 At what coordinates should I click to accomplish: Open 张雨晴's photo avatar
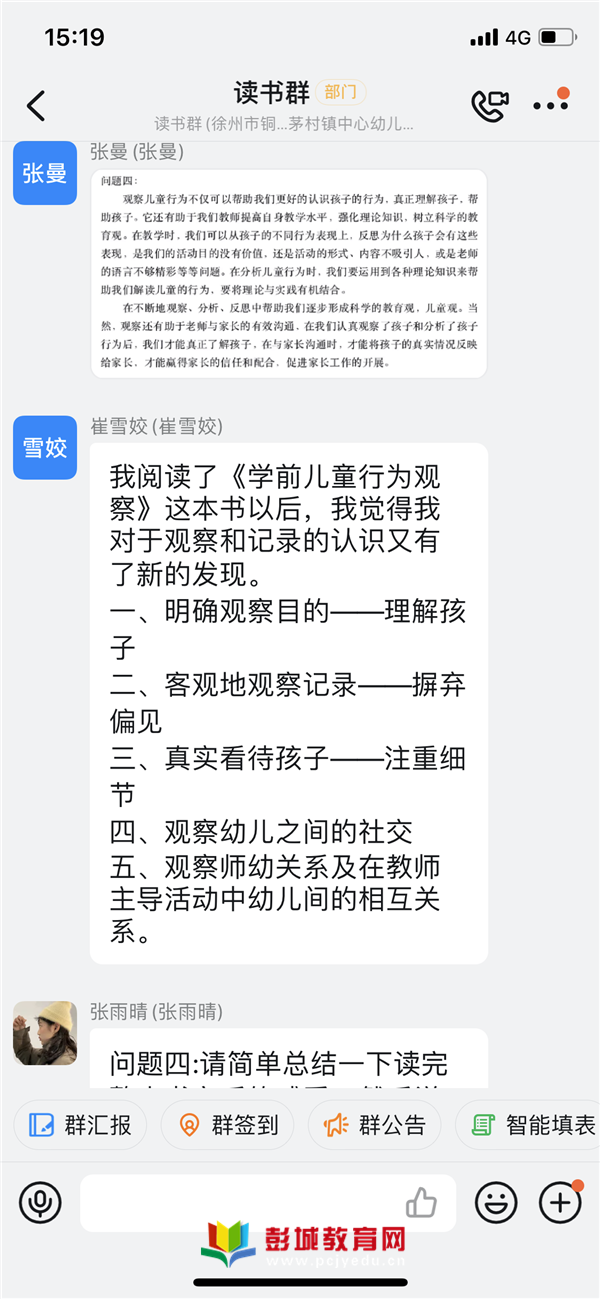(x=45, y=1032)
